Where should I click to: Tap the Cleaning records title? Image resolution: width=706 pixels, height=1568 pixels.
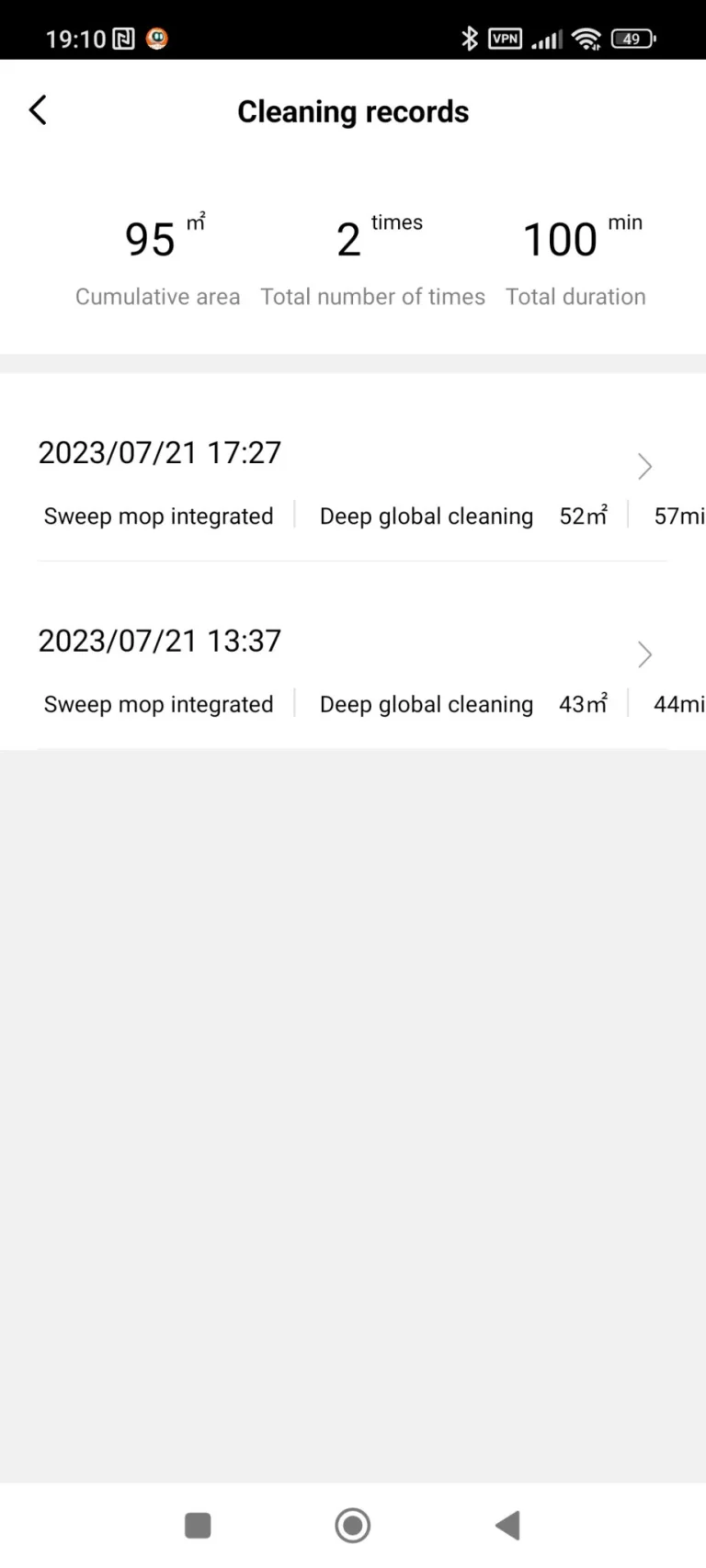[x=353, y=111]
